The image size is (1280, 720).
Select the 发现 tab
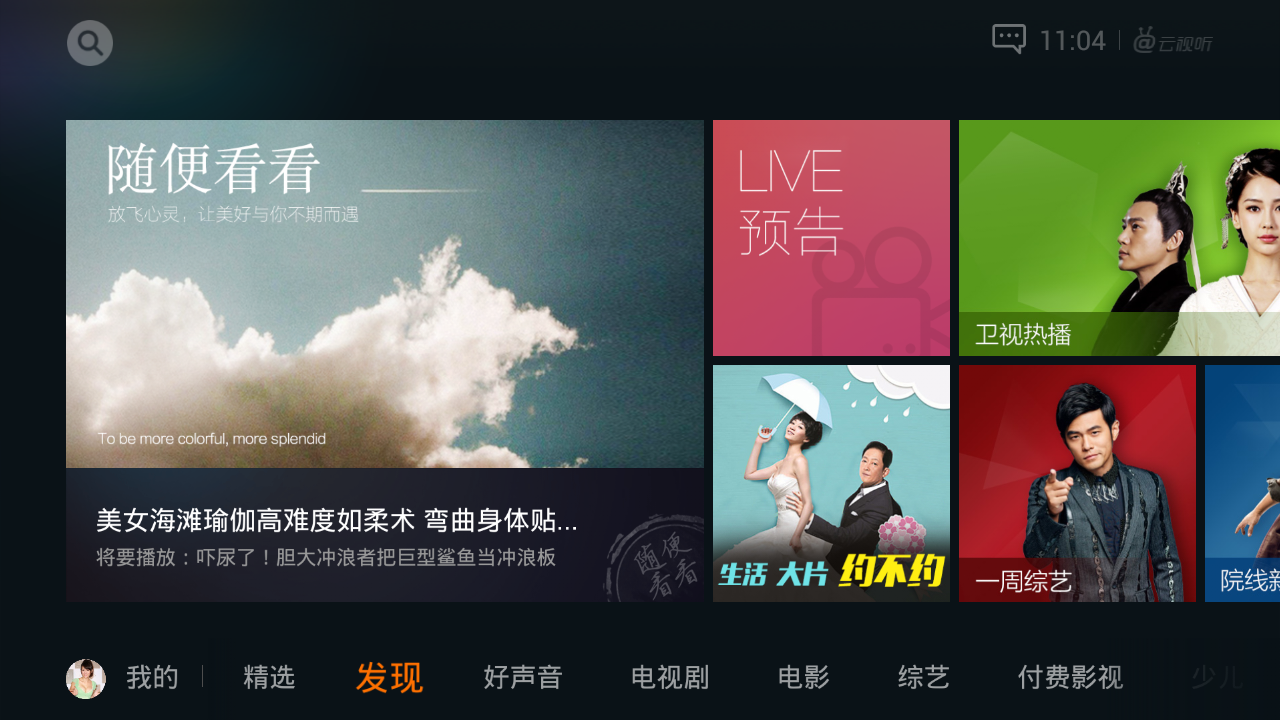(x=389, y=678)
